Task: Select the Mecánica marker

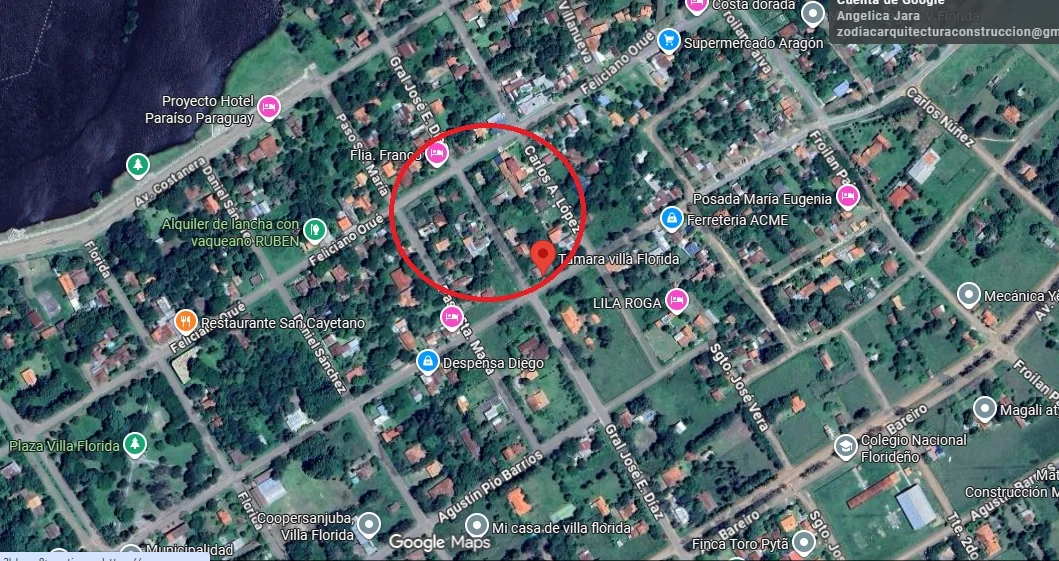Action: coord(968,295)
